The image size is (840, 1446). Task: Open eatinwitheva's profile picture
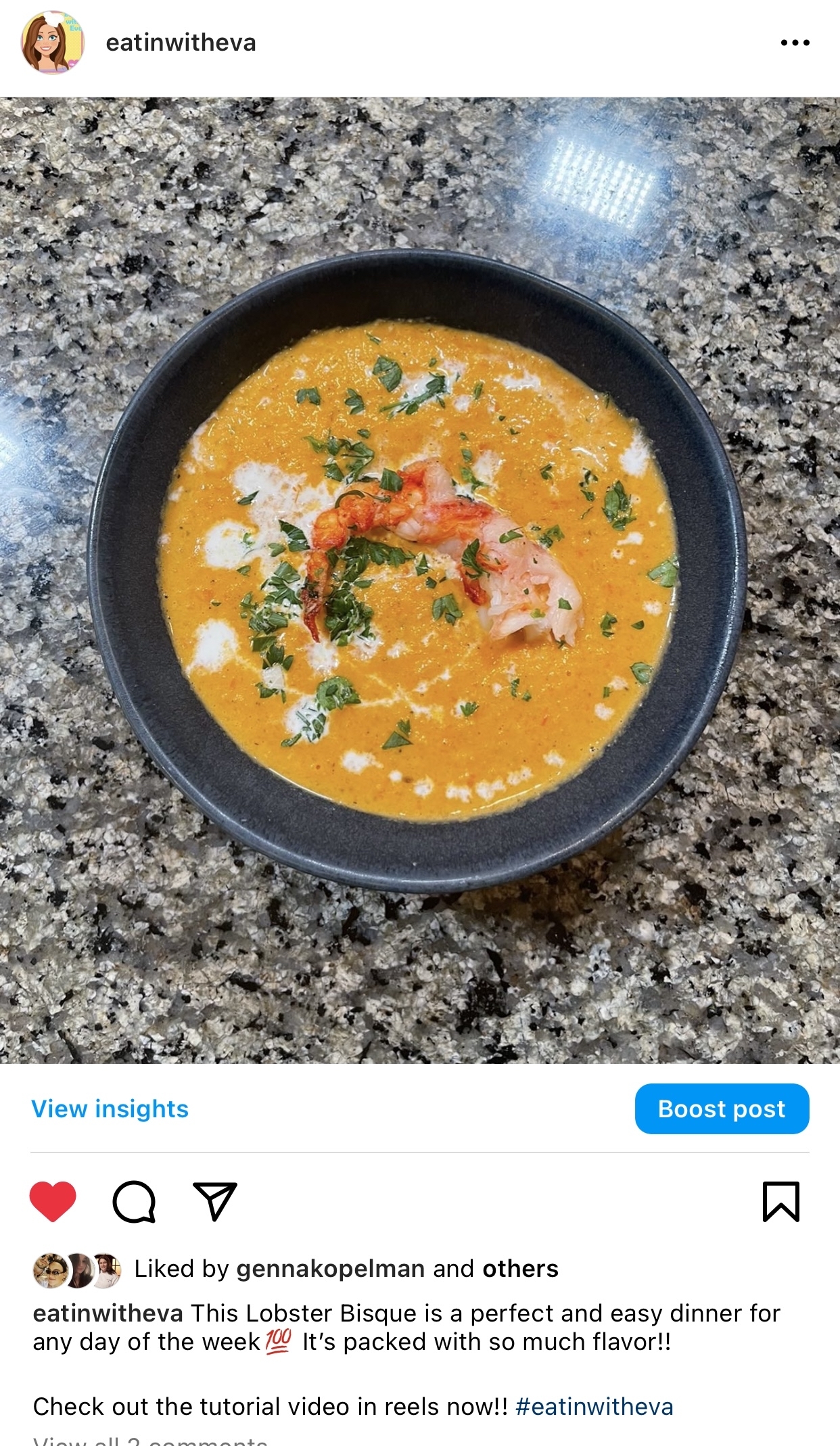(53, 43)
